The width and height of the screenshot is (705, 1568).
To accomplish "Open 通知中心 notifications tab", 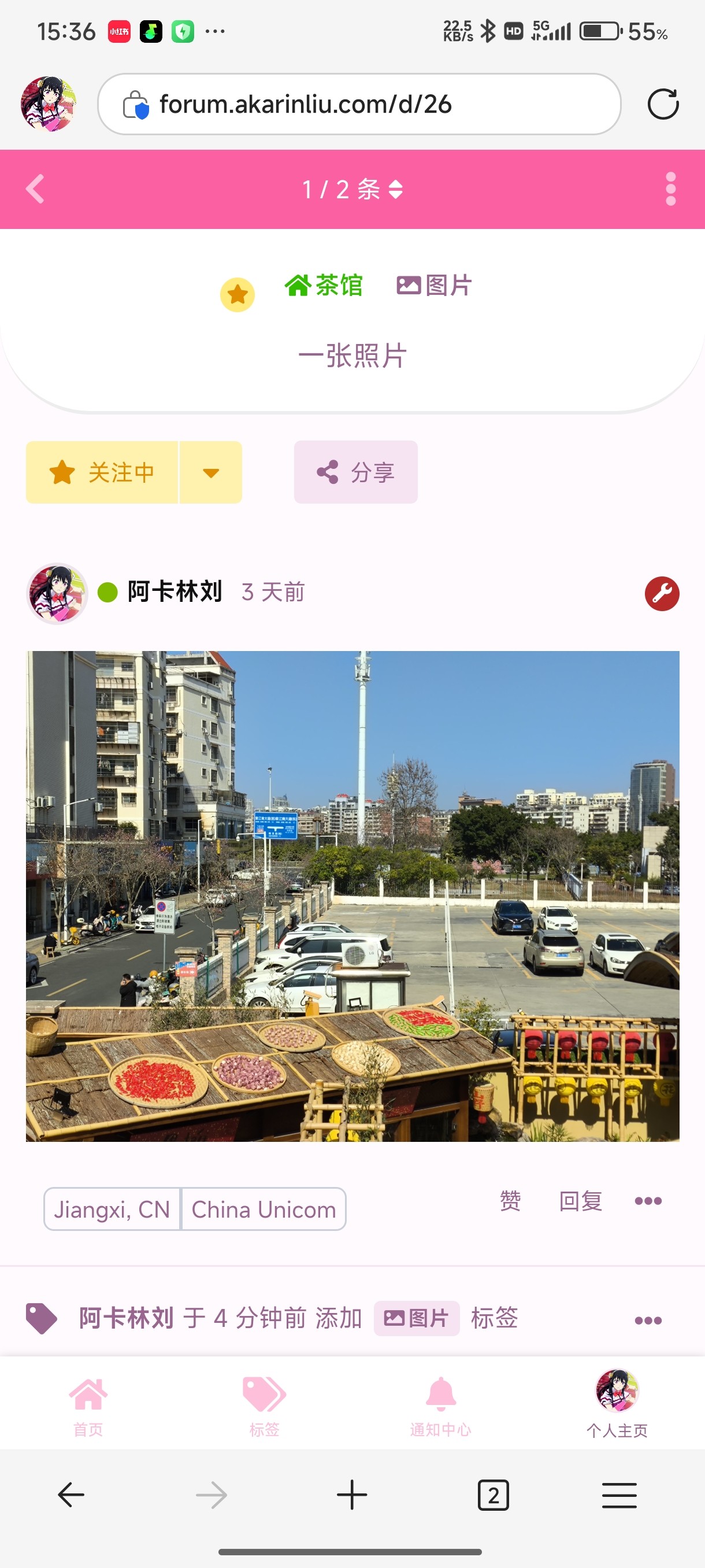I will [x=440, y=1403].
